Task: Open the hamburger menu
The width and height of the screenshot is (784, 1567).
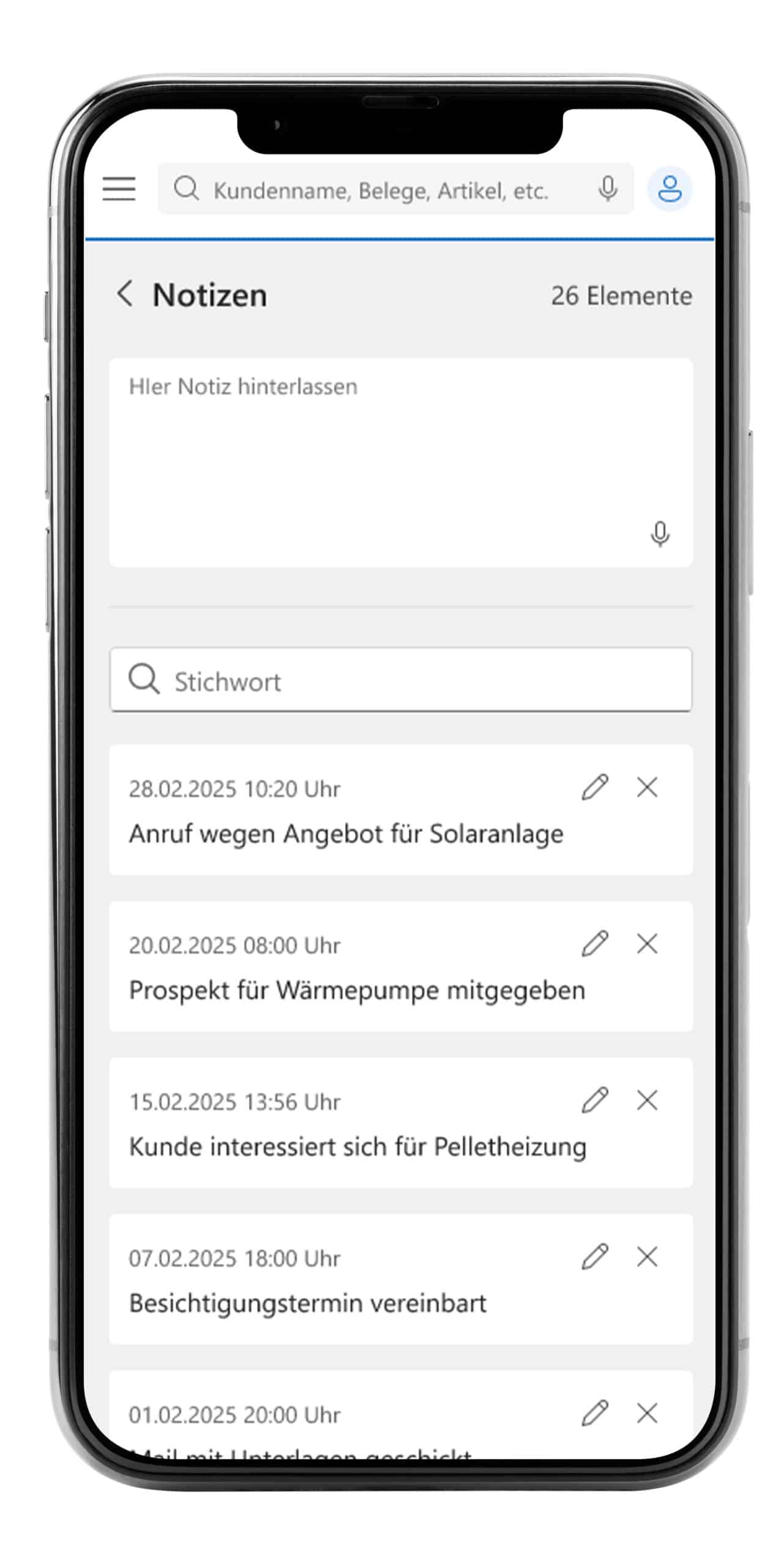Action: click(x=119, y=189)
